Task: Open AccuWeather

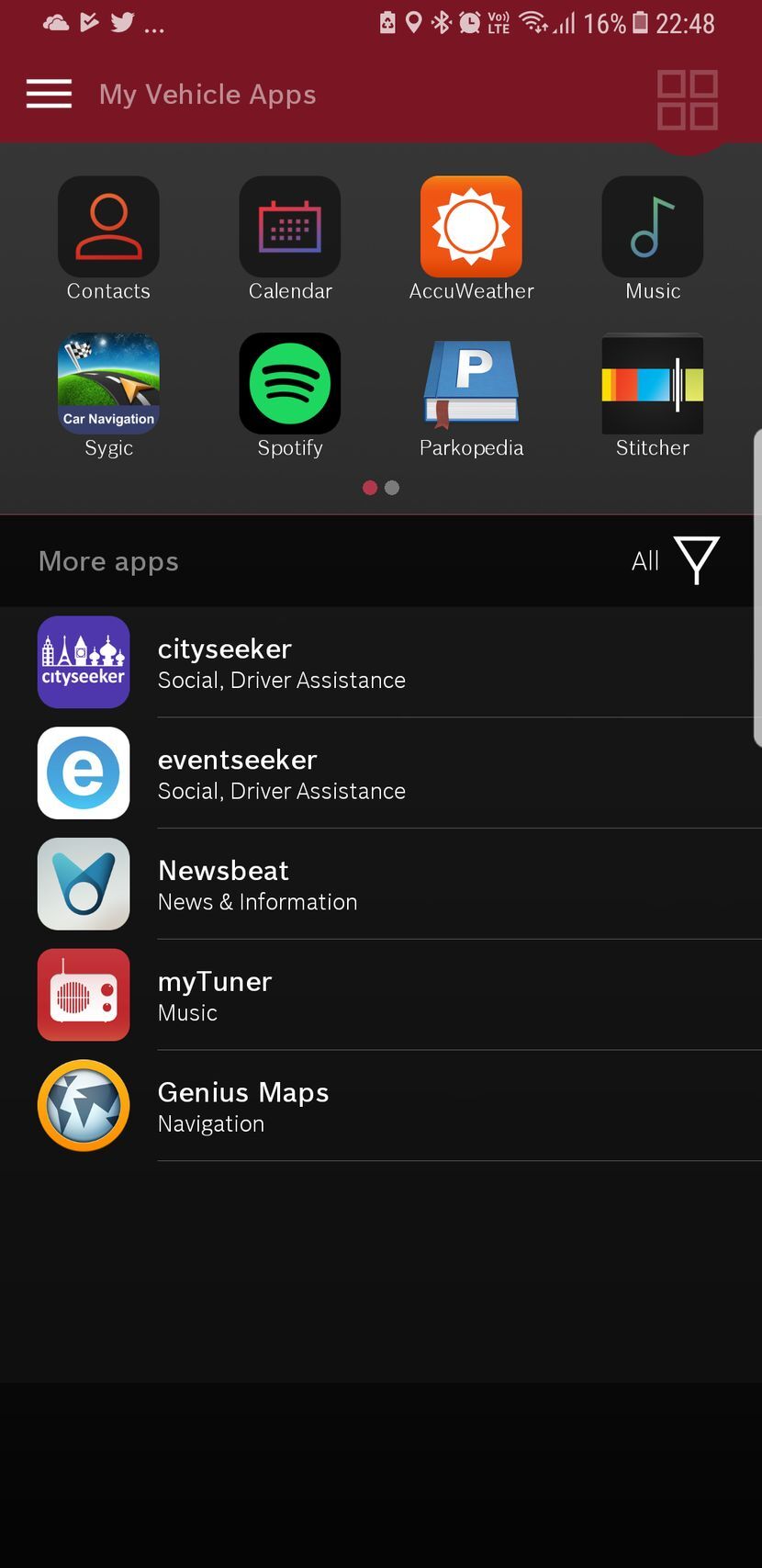Action: click(x=471, y=228)
